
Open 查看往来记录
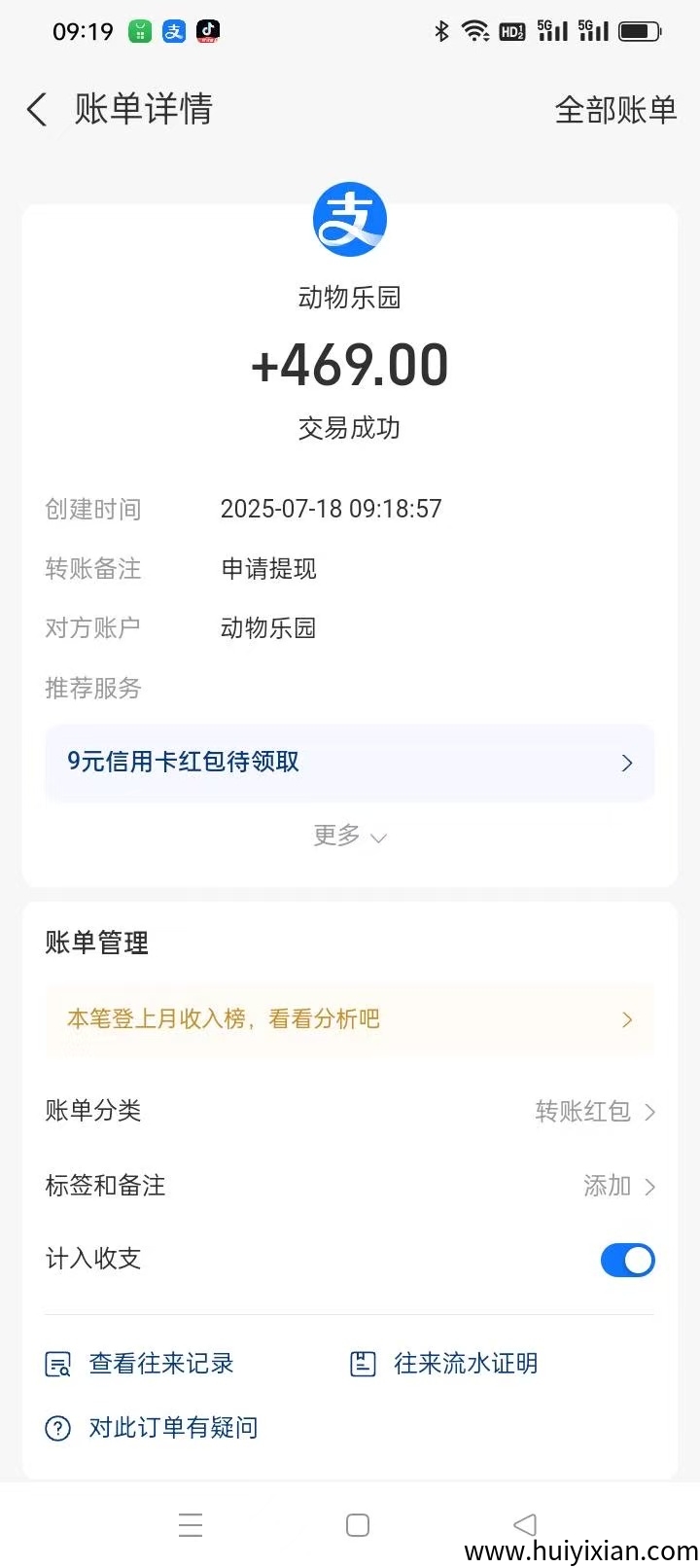pyautogui.click(x=141, y=1364)
